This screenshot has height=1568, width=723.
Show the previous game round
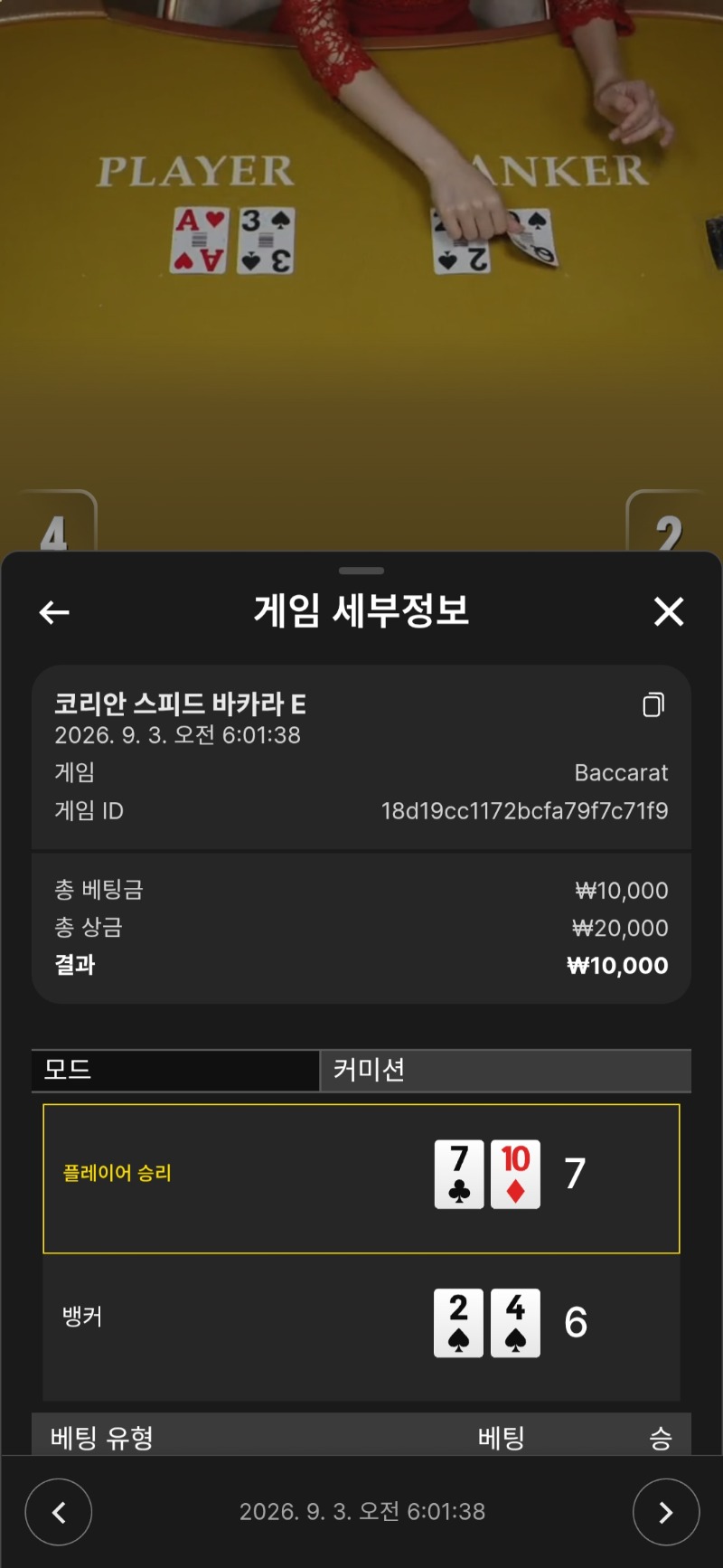pos(59,1511)
